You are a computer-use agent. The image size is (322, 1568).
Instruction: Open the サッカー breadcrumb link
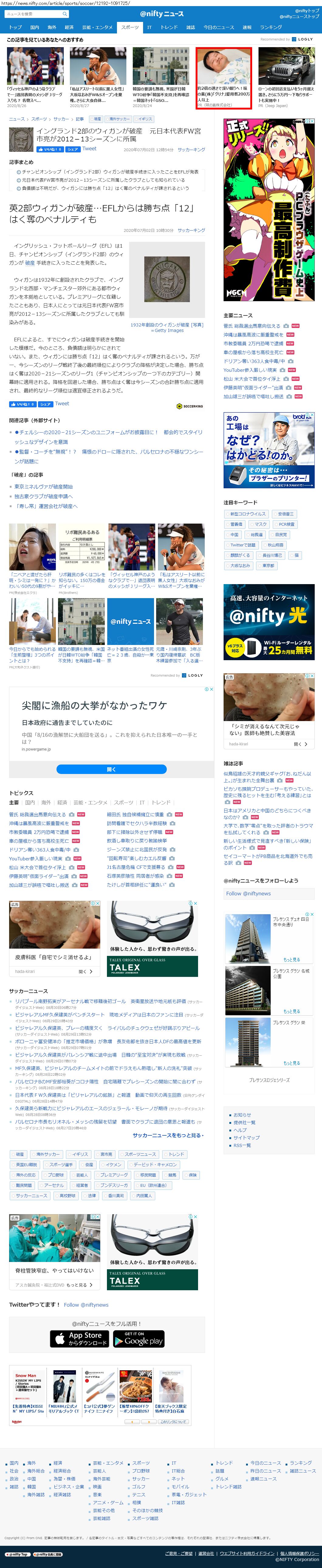click(61, 119)
